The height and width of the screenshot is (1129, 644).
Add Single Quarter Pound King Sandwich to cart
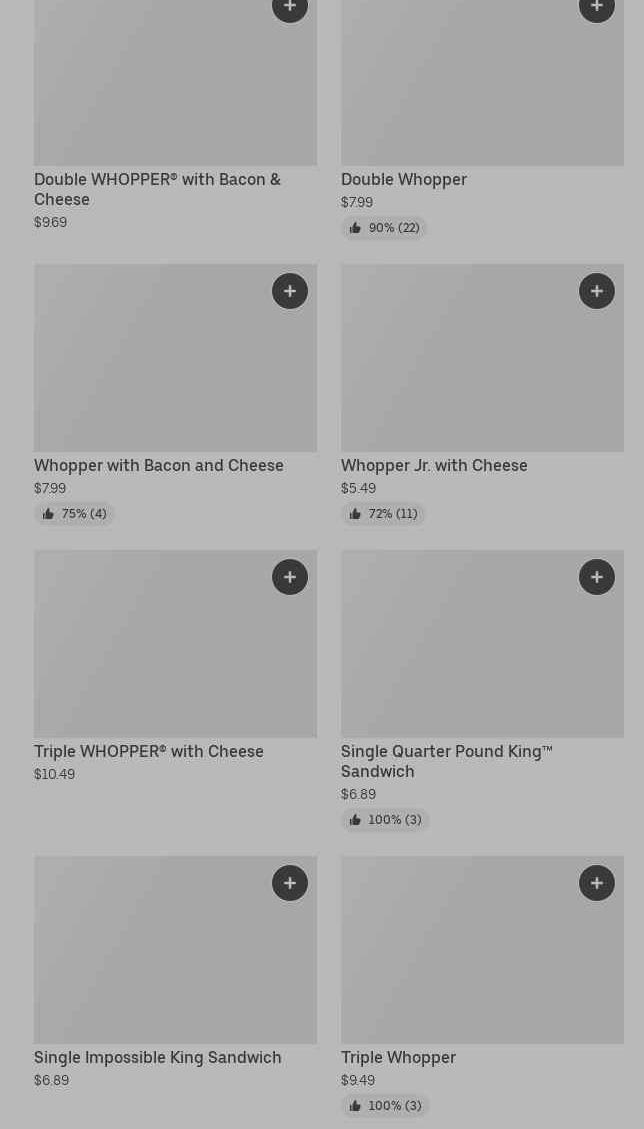(x=597, y=577)
